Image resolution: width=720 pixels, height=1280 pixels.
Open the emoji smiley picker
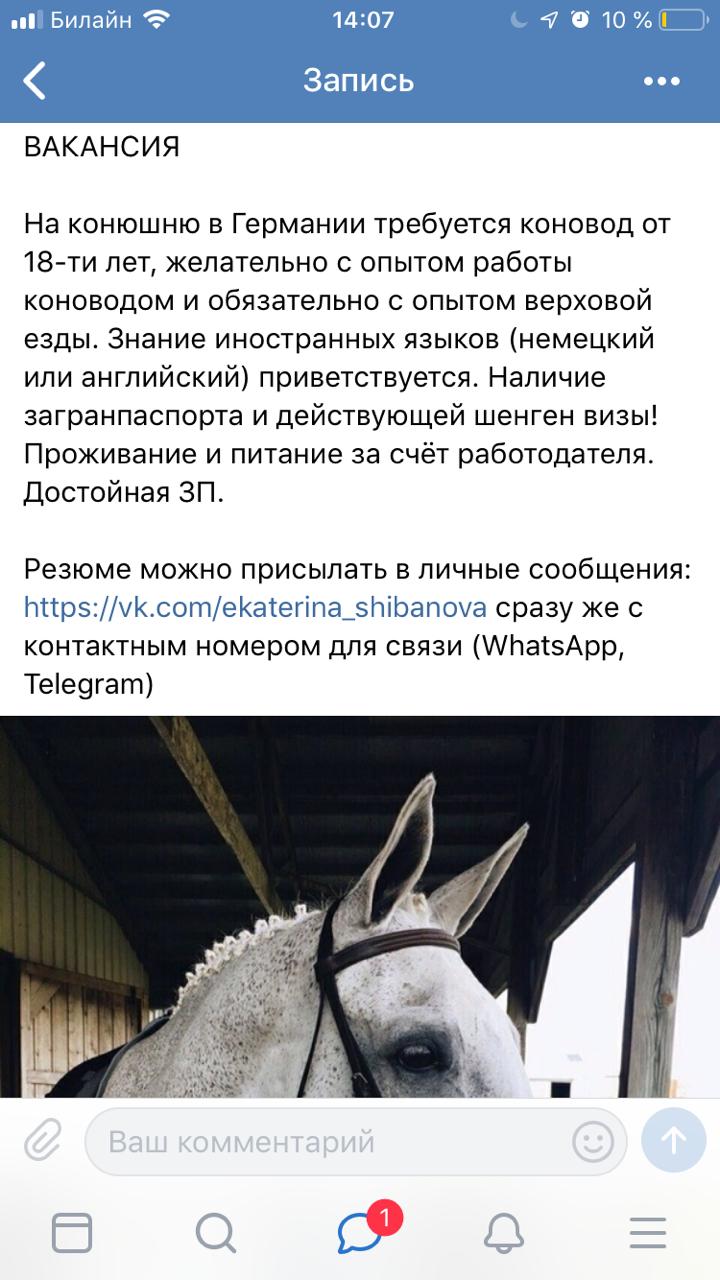pyautogui.click(x=593, y=1141)
